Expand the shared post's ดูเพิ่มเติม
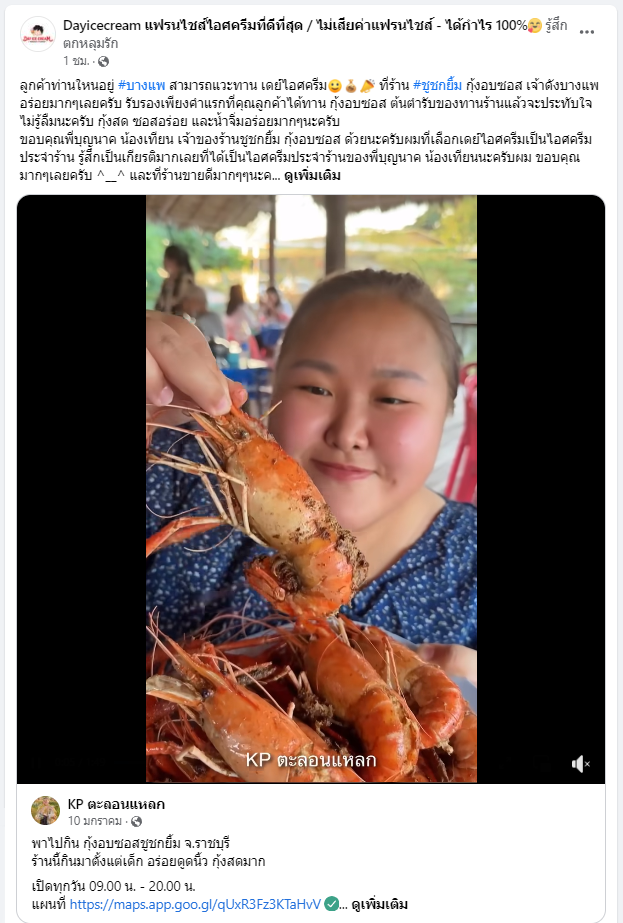Viewport: 623px width, 923px height. 380,904
